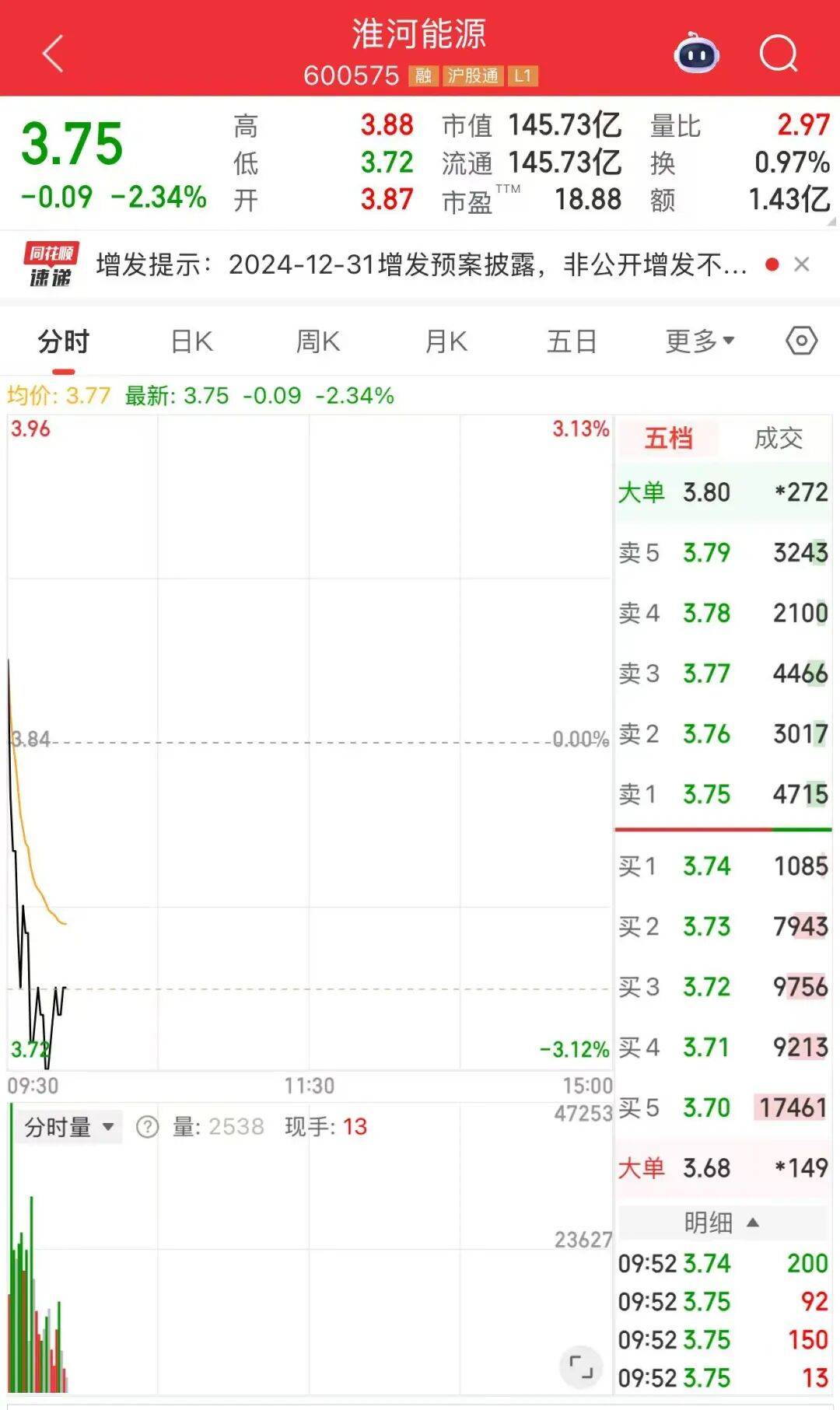Open the 分时量 indicator dropdown
Screen dimensions: 840x1410
[69, 1127]
